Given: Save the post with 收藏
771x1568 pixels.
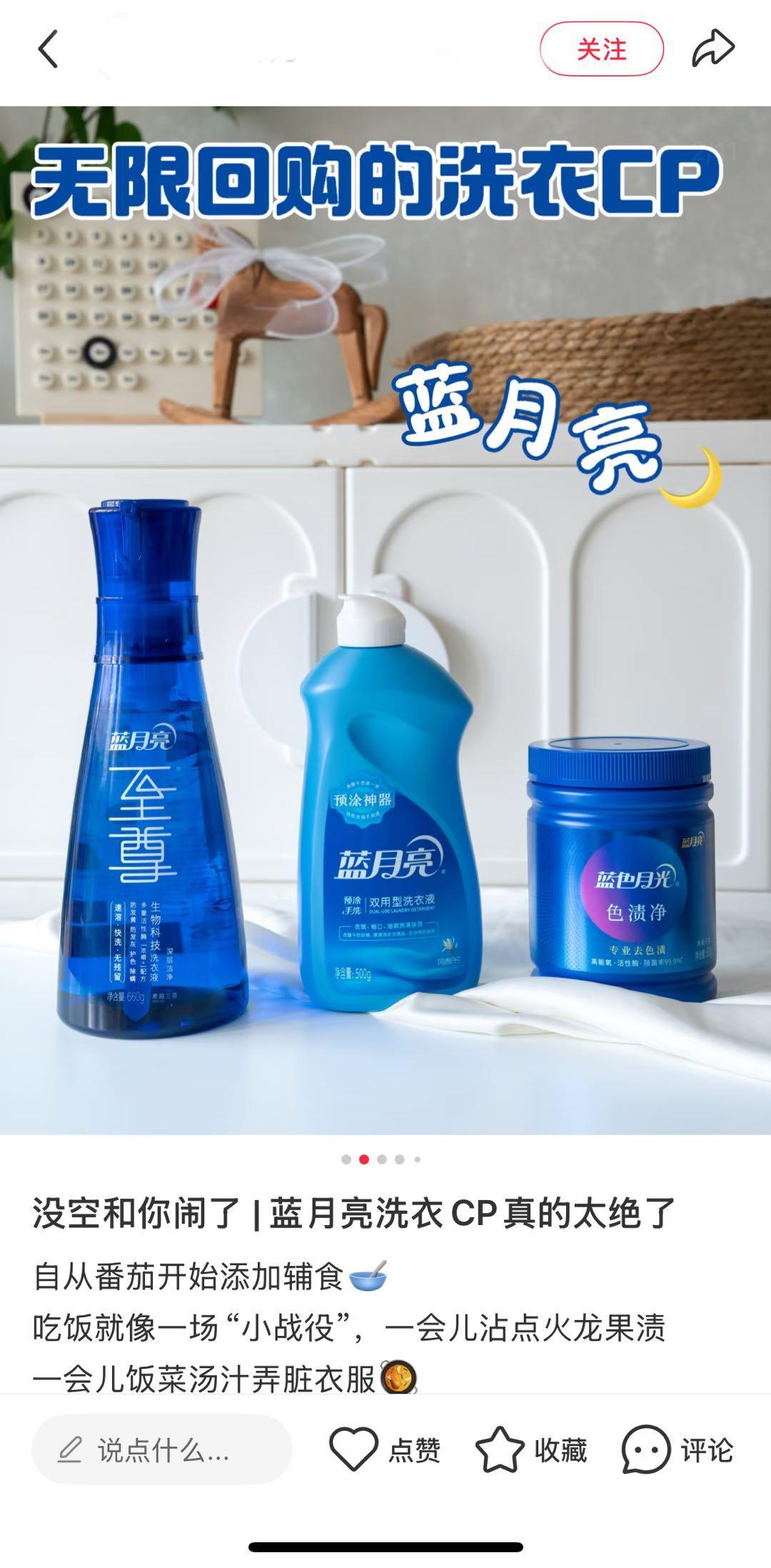Looking at the screenshot, I should tap(531, 1449).
